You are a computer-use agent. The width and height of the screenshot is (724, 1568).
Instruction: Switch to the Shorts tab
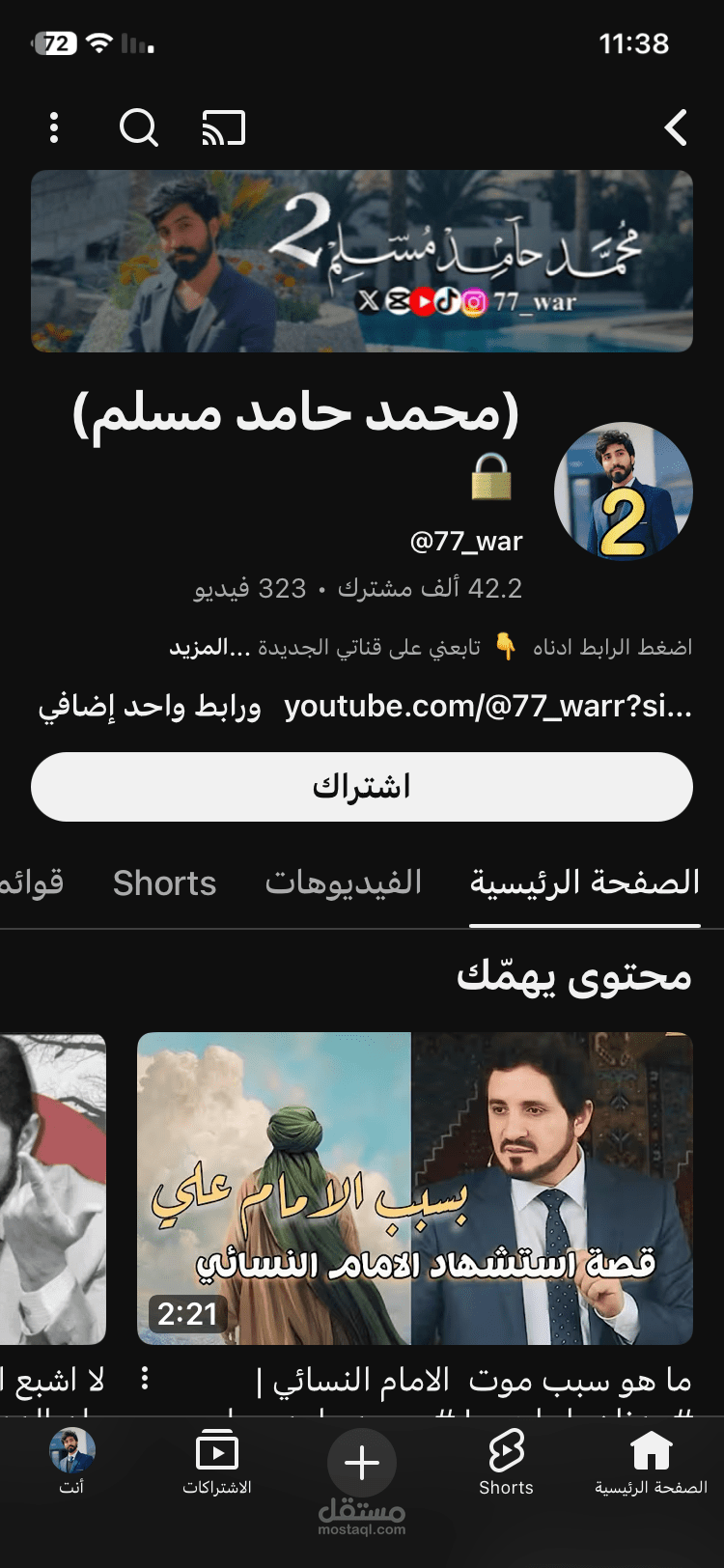(164, 882)
